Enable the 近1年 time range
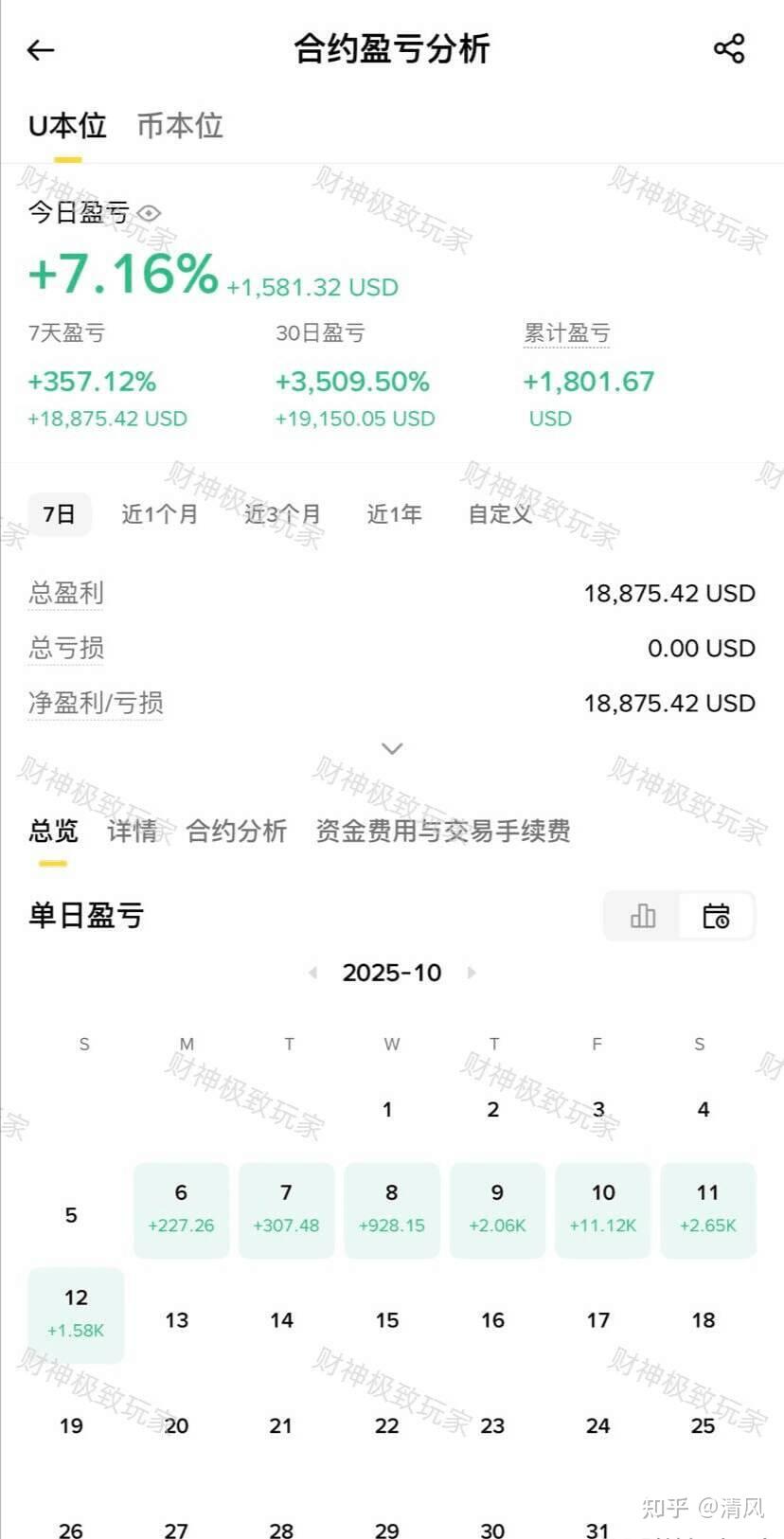This screenshot has width=784, height=1539. click(393, 514)
